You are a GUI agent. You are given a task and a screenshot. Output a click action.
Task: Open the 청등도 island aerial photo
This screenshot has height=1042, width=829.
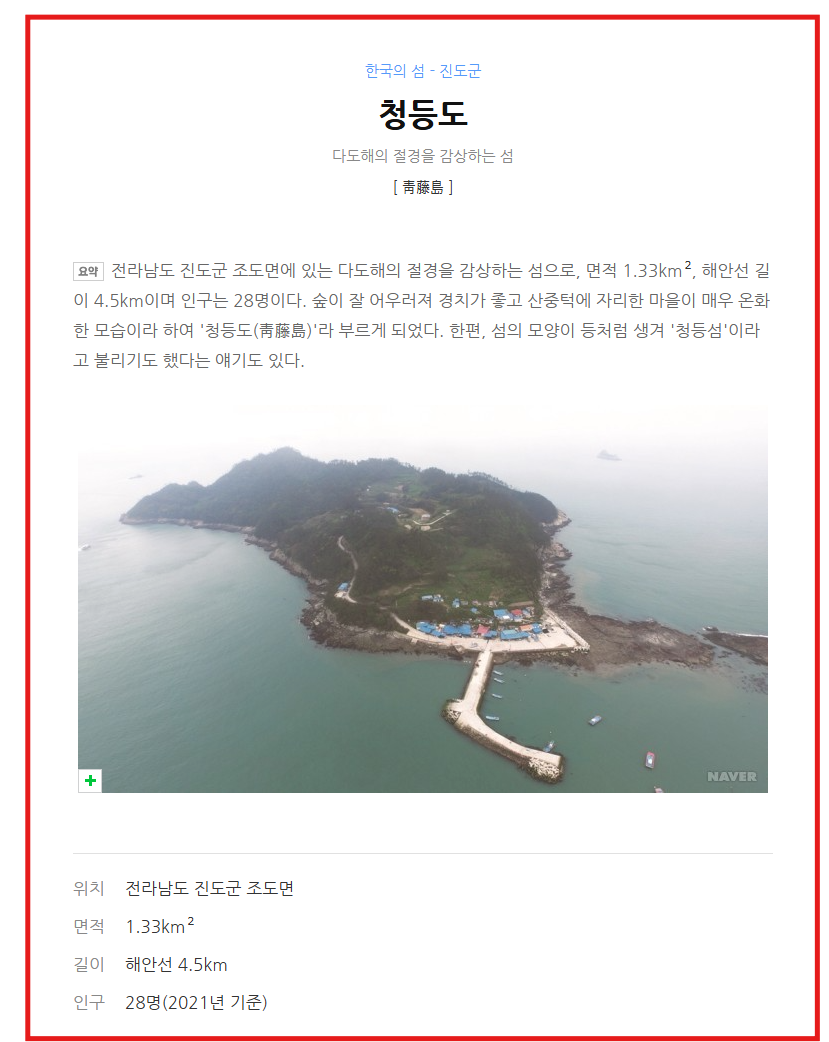point(422,600)
